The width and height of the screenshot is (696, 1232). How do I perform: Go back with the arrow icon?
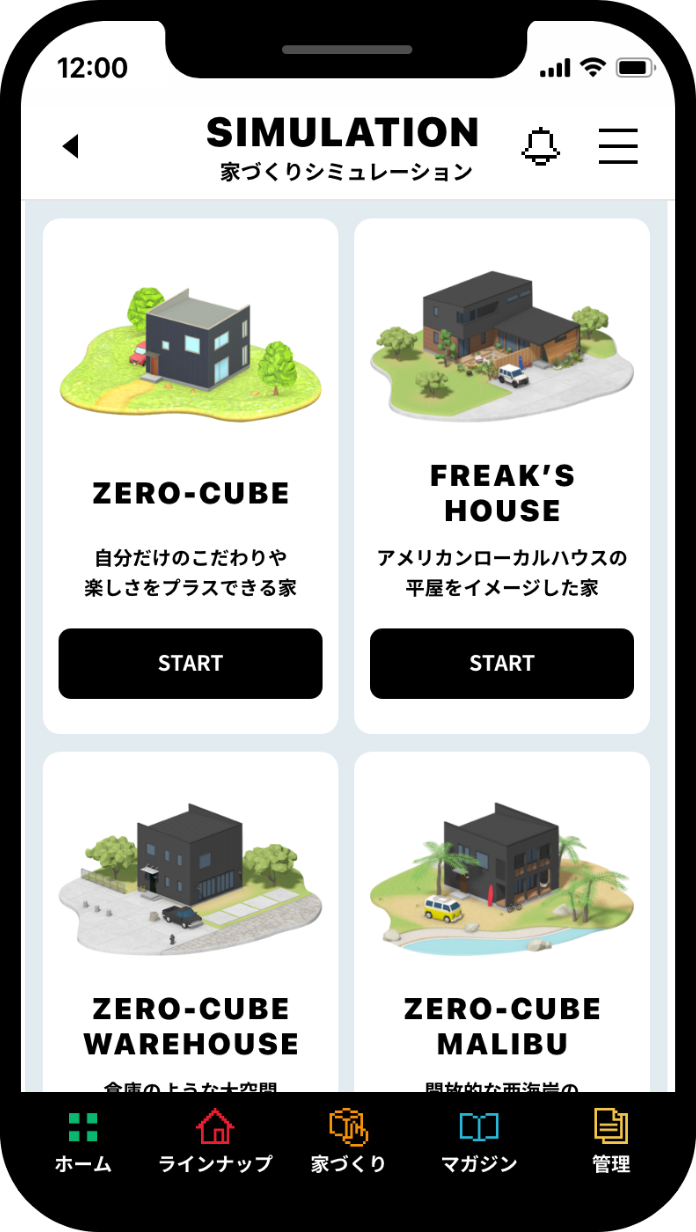point(70,146)
